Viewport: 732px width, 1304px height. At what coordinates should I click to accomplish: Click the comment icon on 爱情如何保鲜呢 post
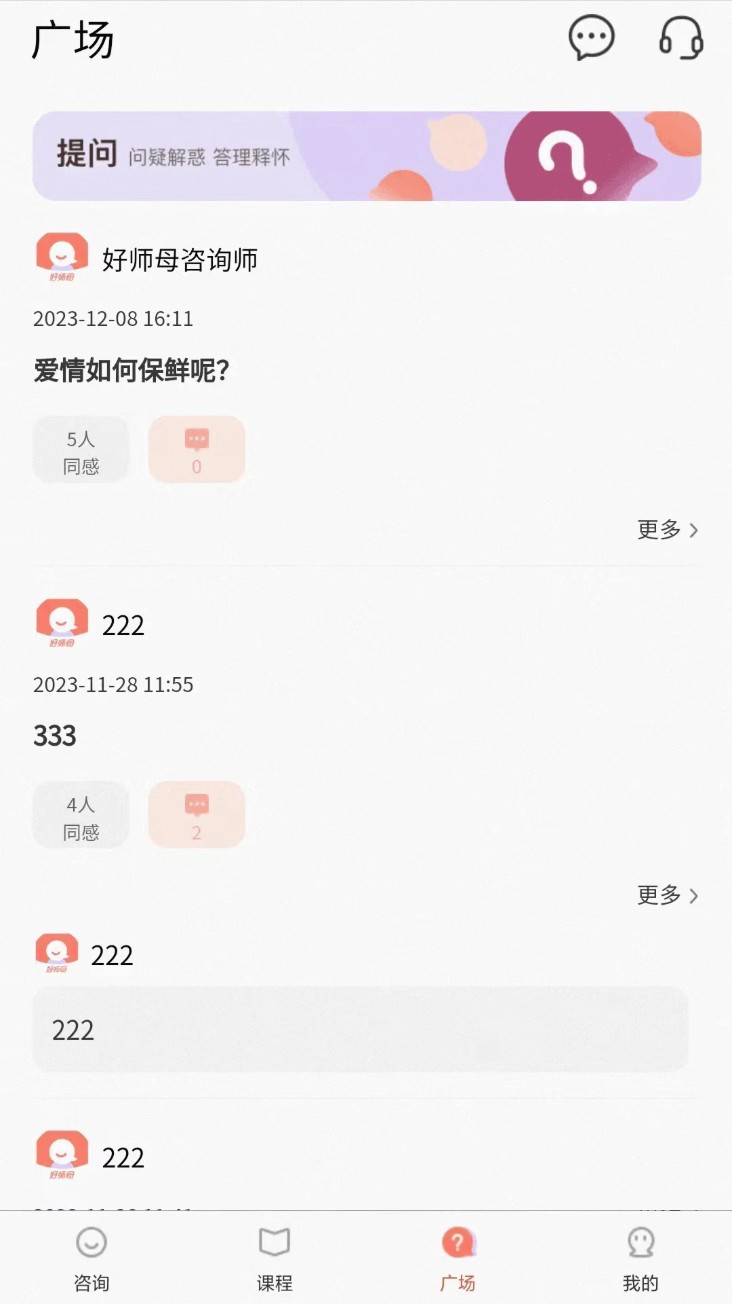tap(197, 450)
